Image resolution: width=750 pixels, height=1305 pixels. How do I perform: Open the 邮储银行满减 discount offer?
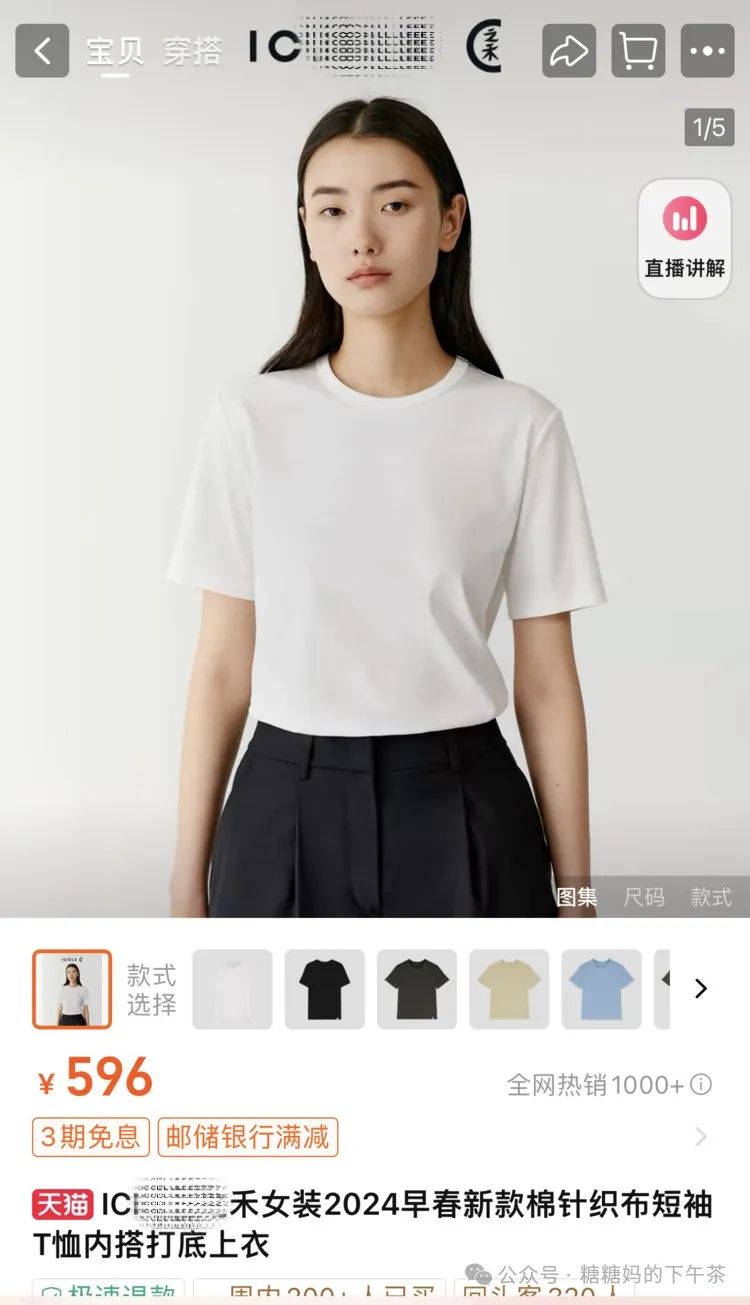coord(248,1137)
